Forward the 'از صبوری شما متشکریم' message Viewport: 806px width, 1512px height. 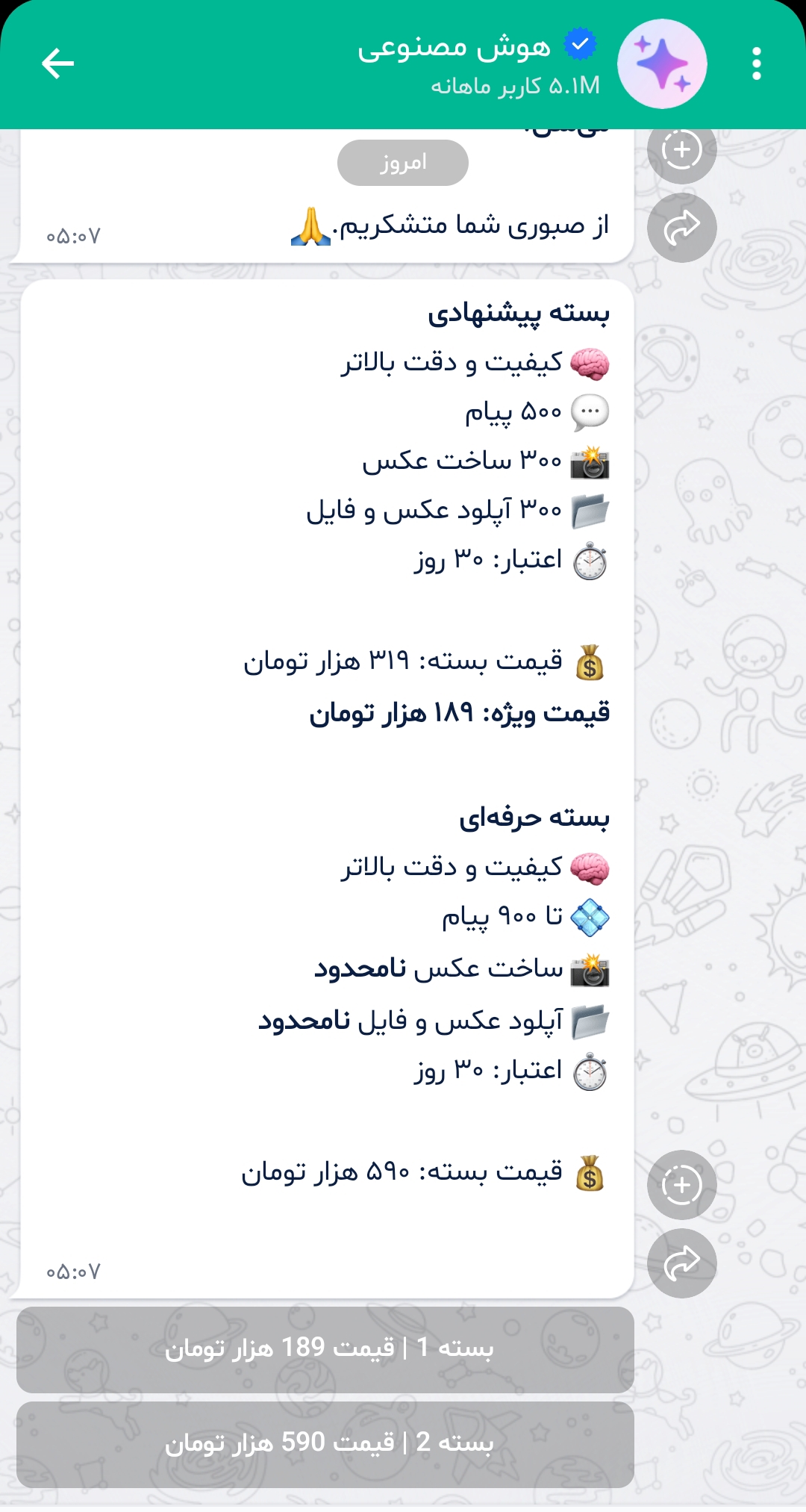681,228
